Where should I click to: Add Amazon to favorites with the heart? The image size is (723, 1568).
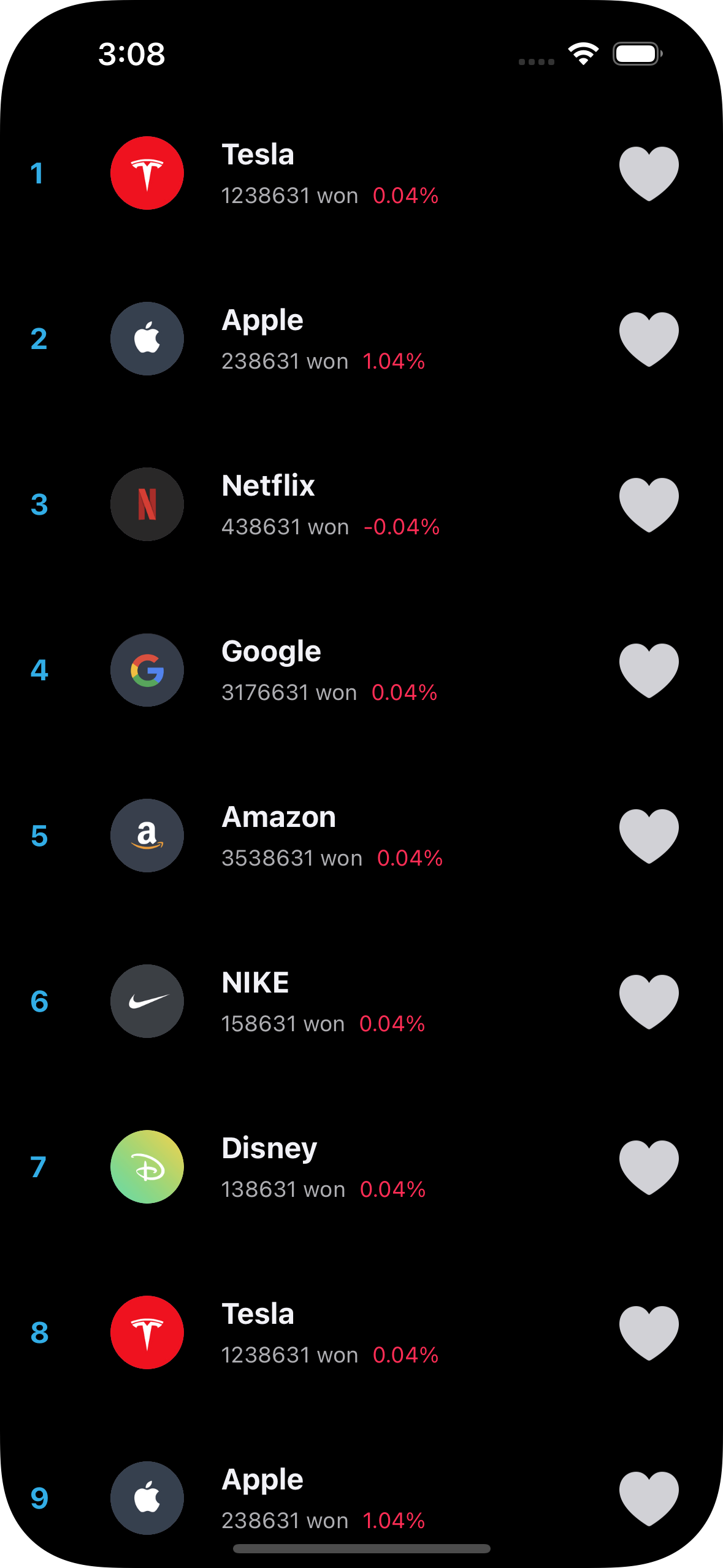(649, 836)
